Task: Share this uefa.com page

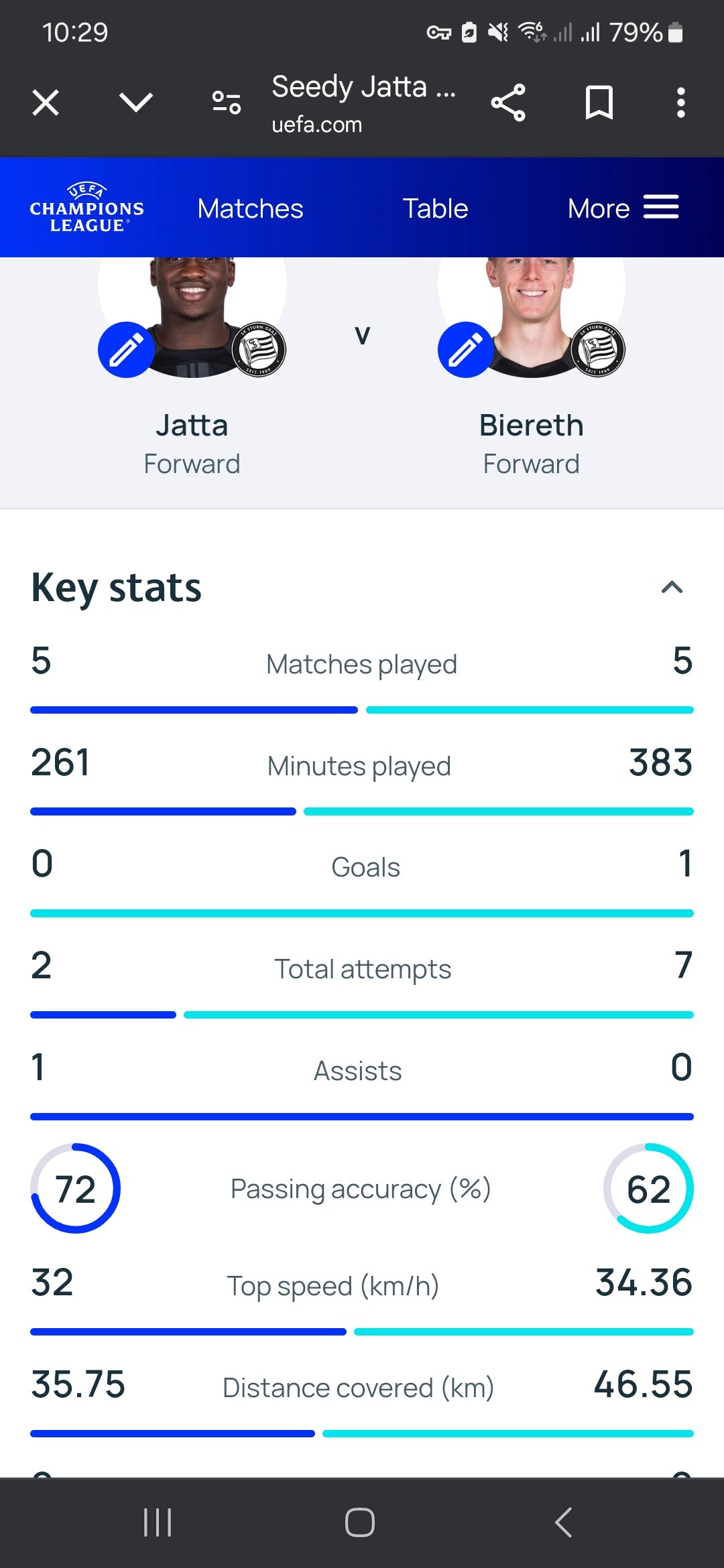Action: click(508, 103)
